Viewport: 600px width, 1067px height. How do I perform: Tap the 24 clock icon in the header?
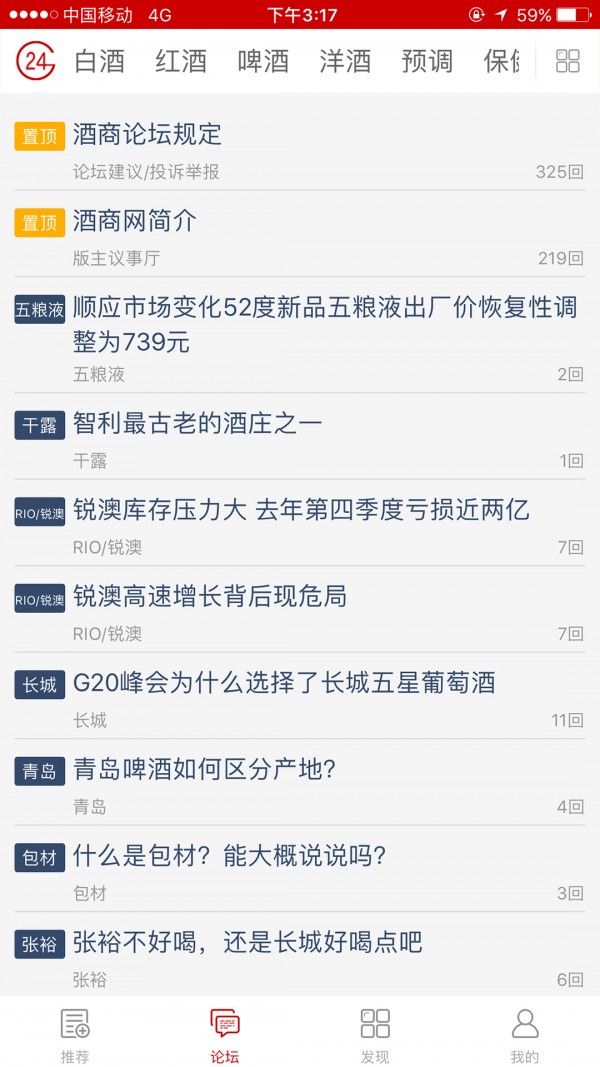pos(36,61)
